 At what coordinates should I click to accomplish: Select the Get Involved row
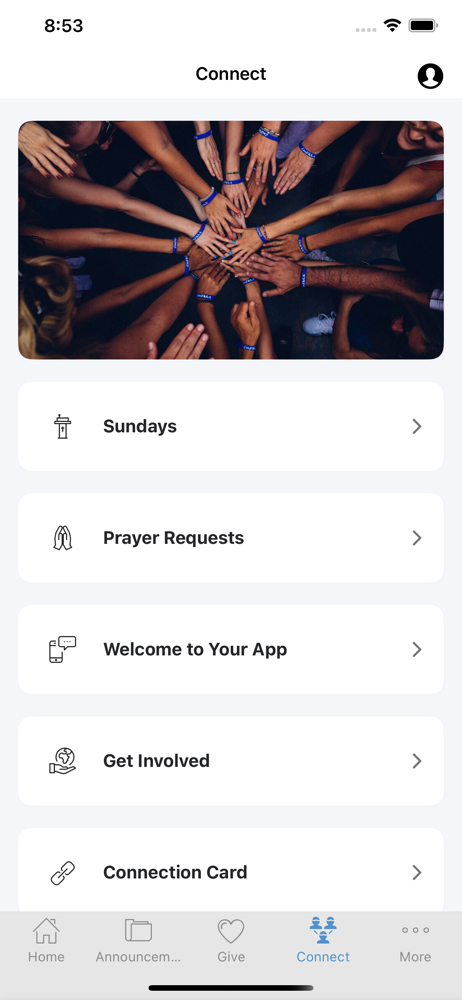click(x=231, y=761)
